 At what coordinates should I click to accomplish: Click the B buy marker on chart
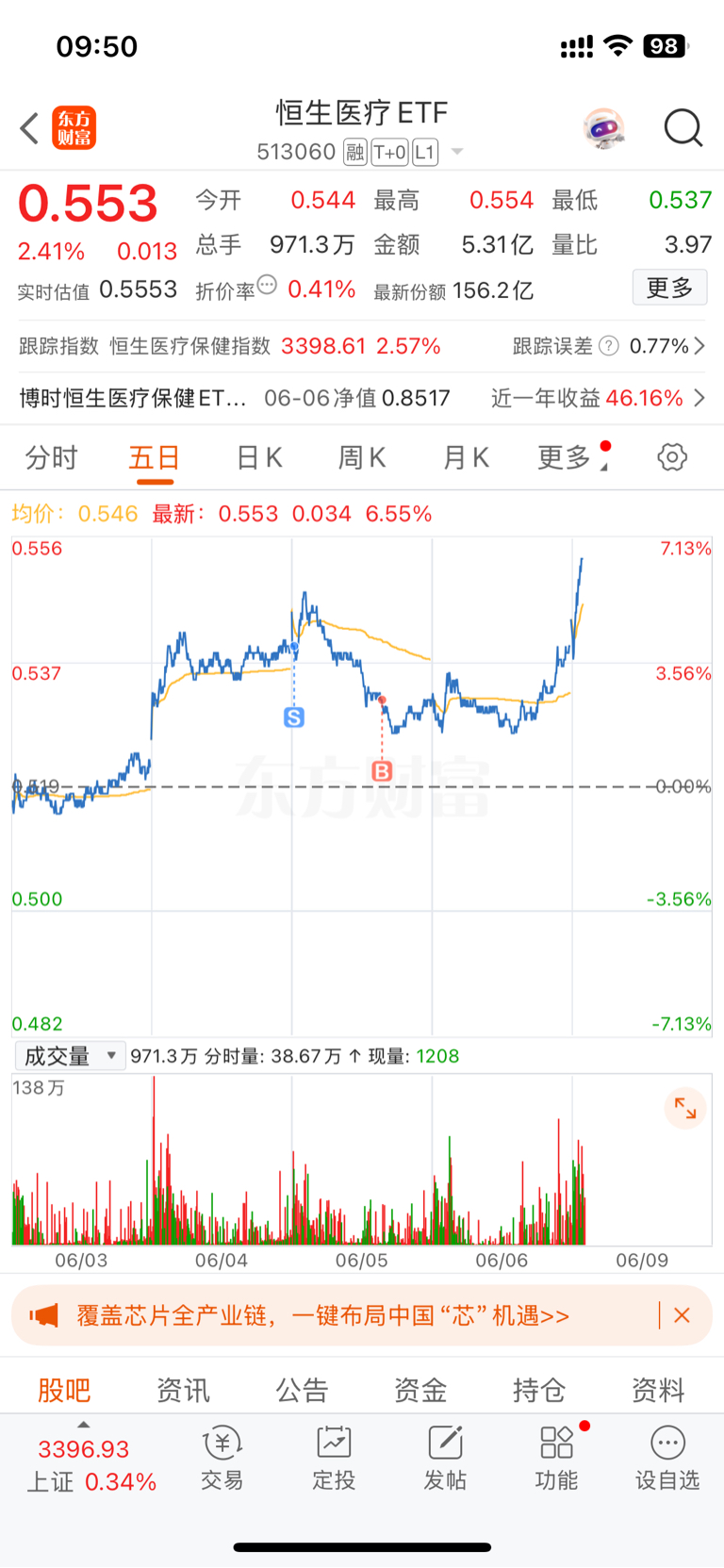(381, 771)
